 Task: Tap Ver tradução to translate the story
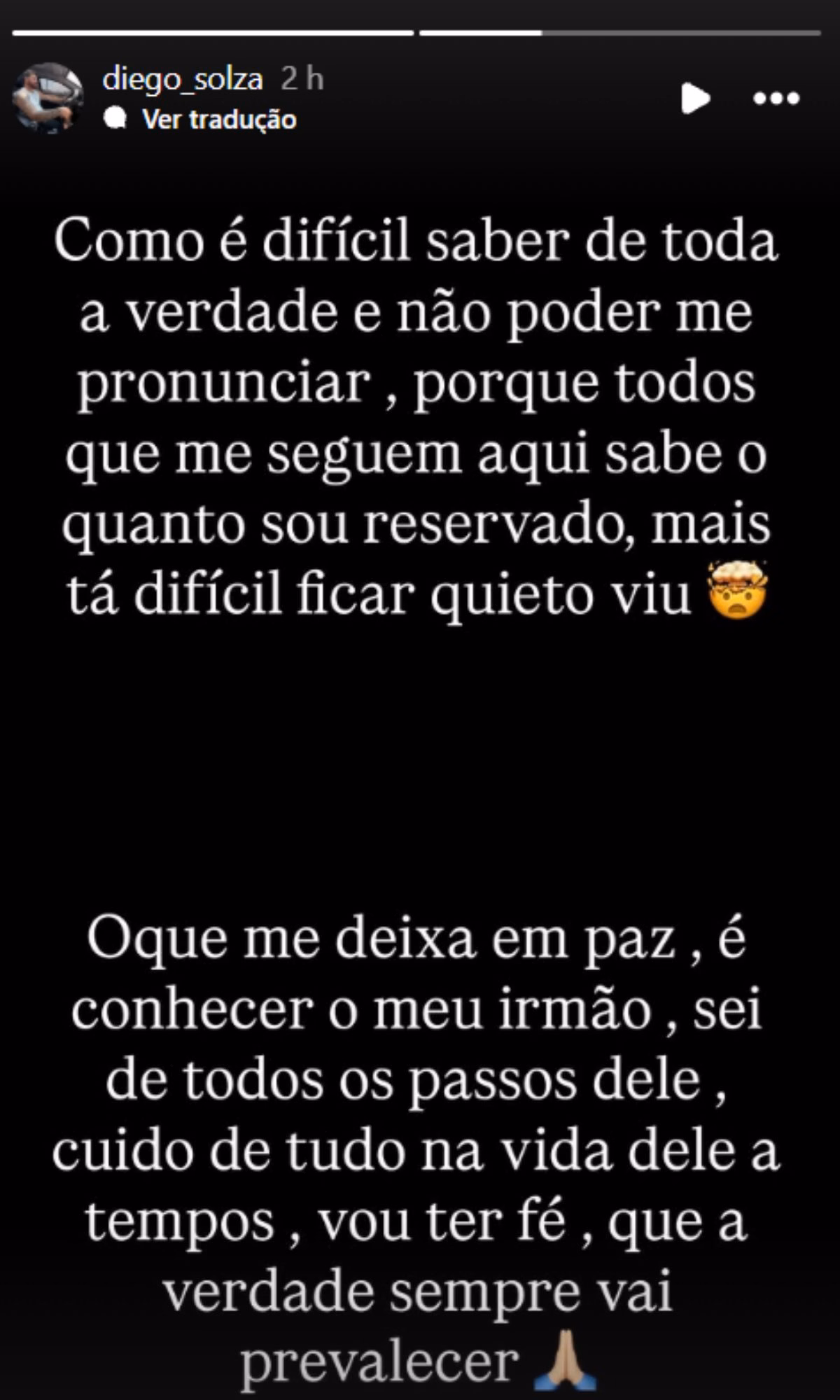pos(218,120)
